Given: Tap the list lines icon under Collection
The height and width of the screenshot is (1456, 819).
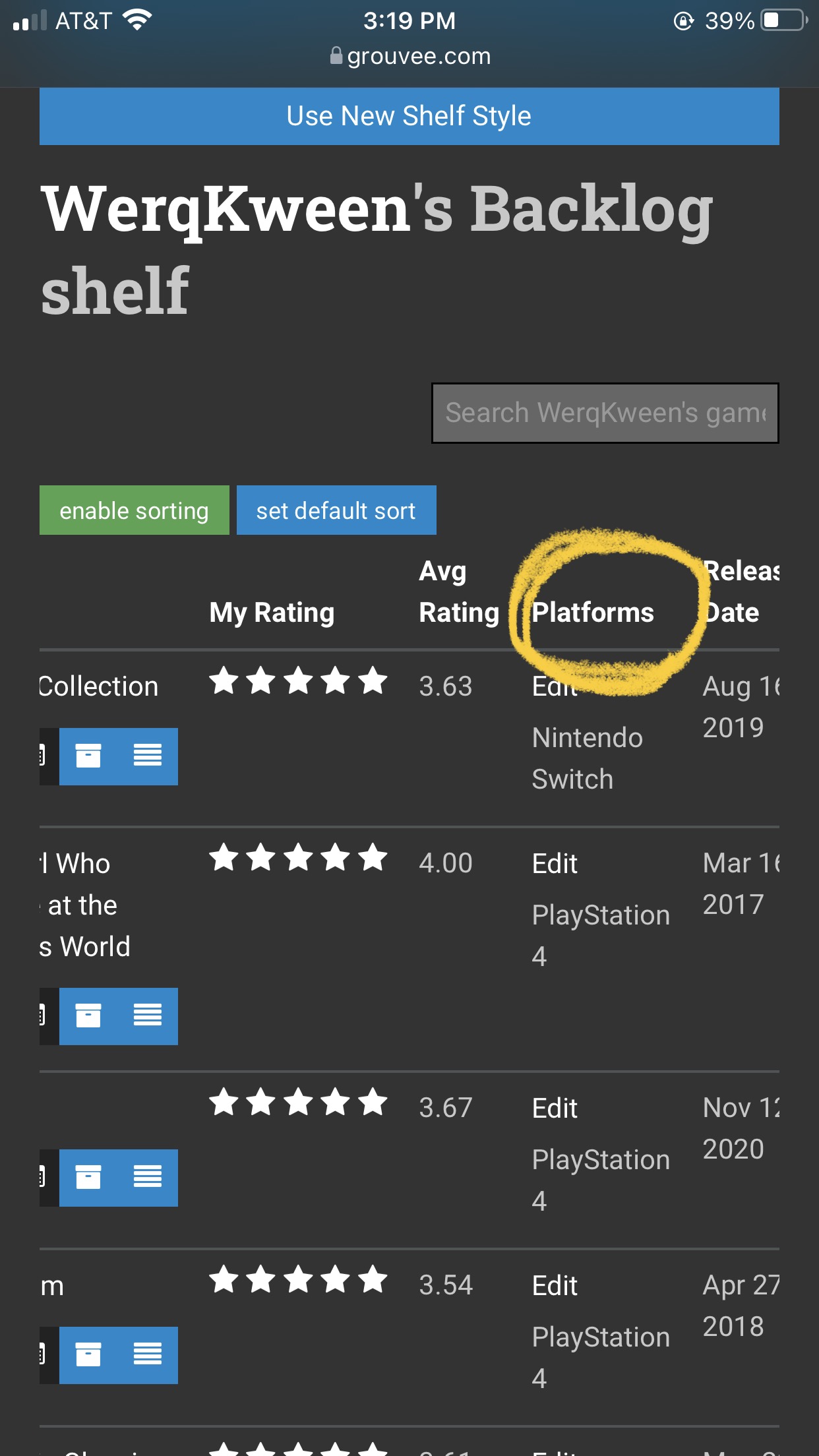Looking at the screenshot, I should click(x=148, y=756).
